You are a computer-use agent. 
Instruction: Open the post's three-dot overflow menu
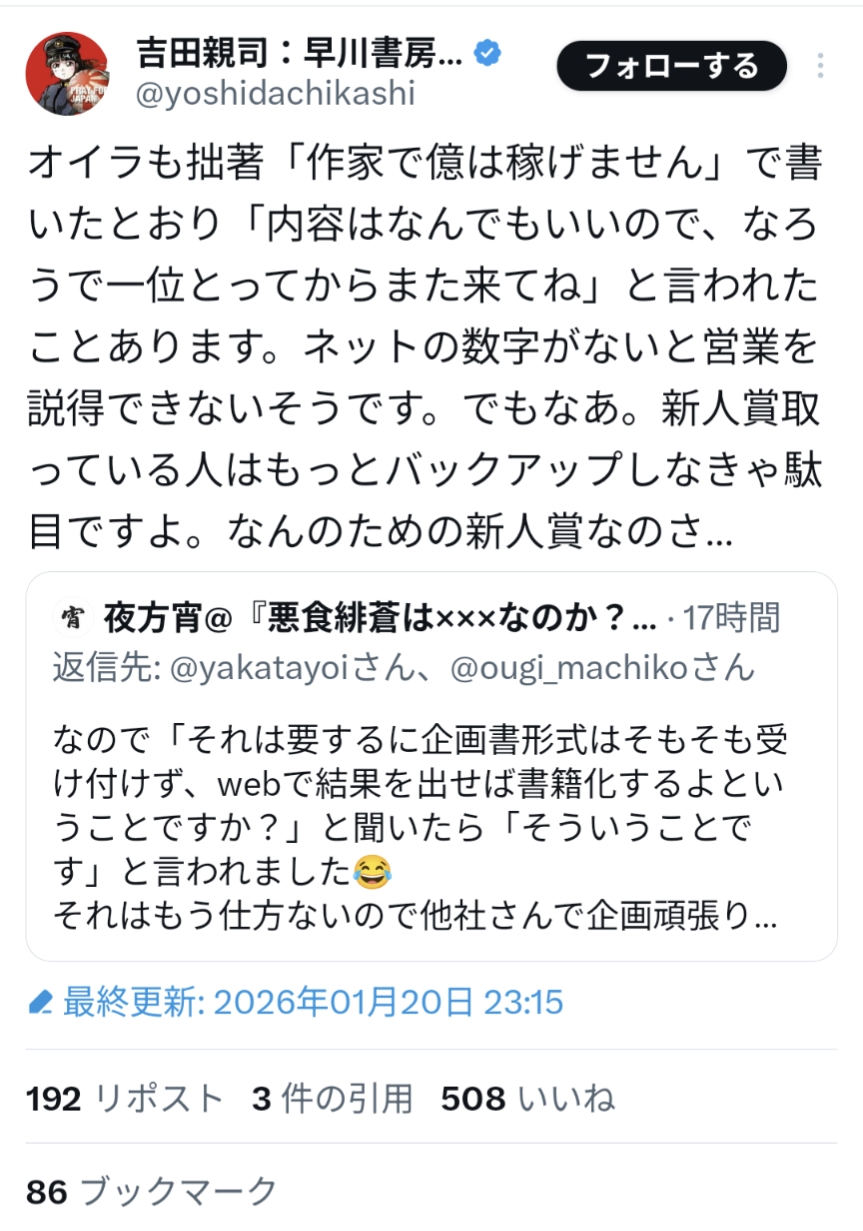(x=820, y=67)
